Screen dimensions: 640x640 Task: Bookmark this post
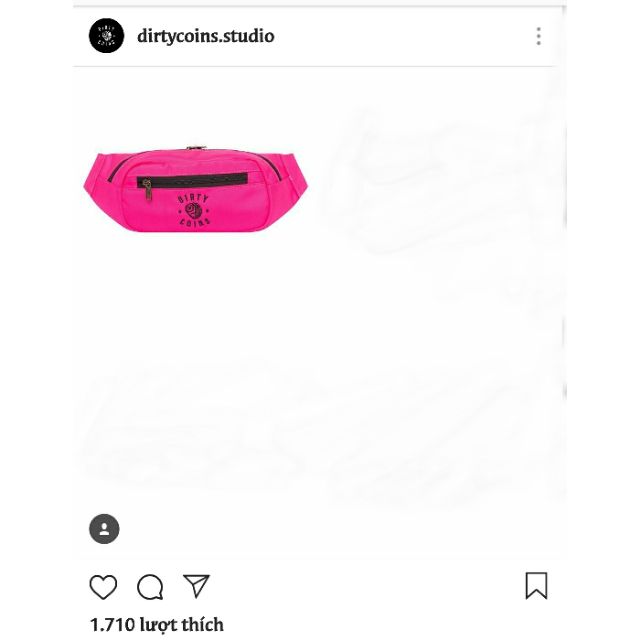(536, 586)
